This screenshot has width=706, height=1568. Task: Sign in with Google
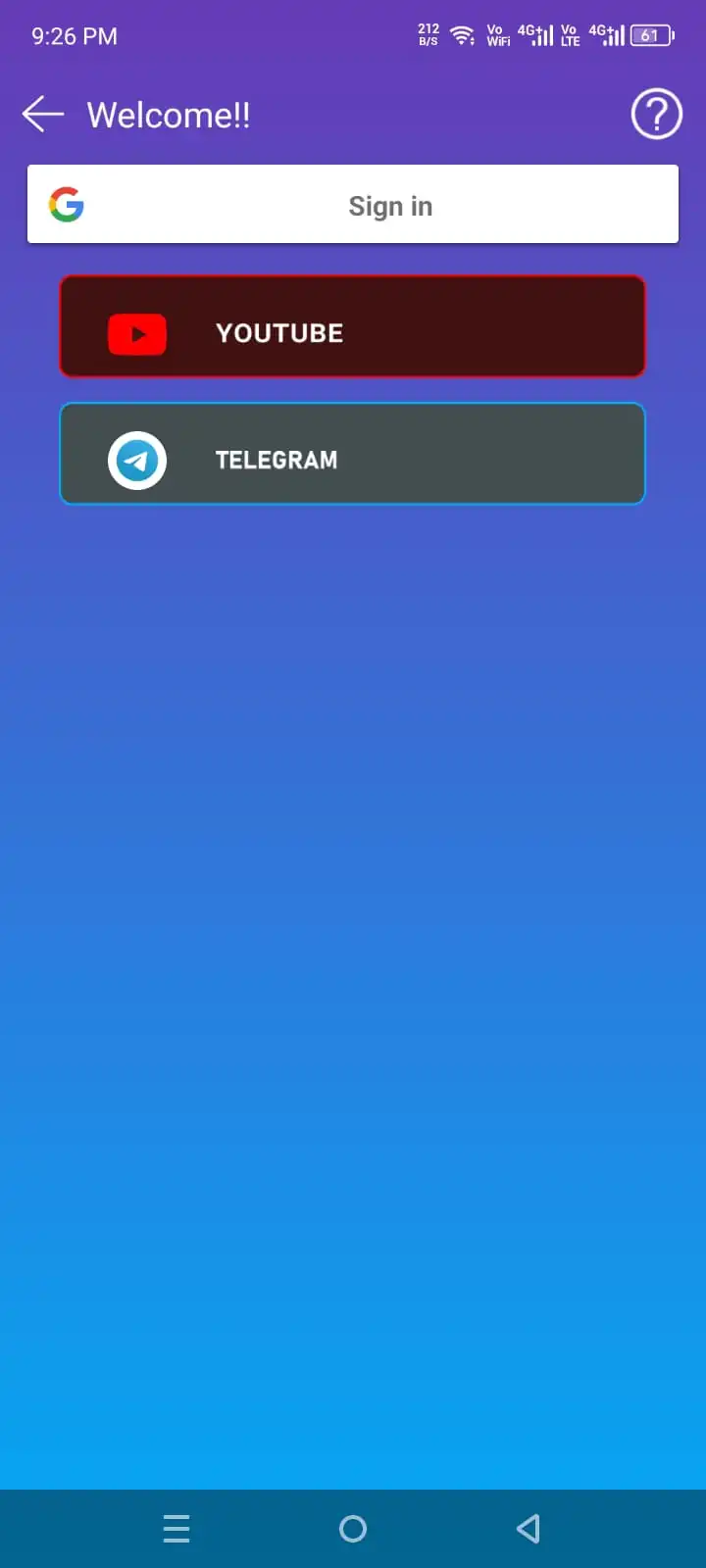353,205
